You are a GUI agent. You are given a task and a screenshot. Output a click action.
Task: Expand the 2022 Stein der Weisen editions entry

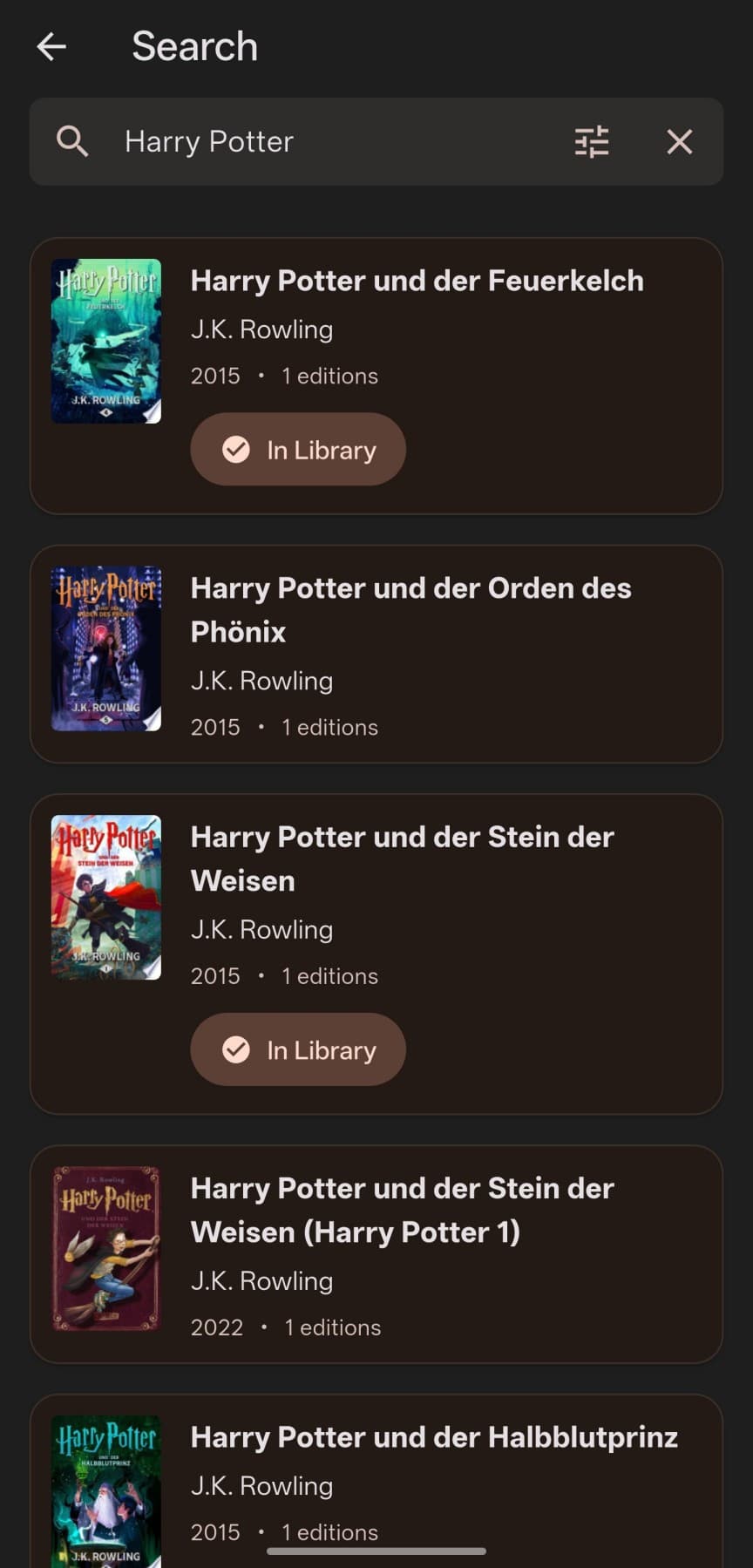click(332, 1327)
